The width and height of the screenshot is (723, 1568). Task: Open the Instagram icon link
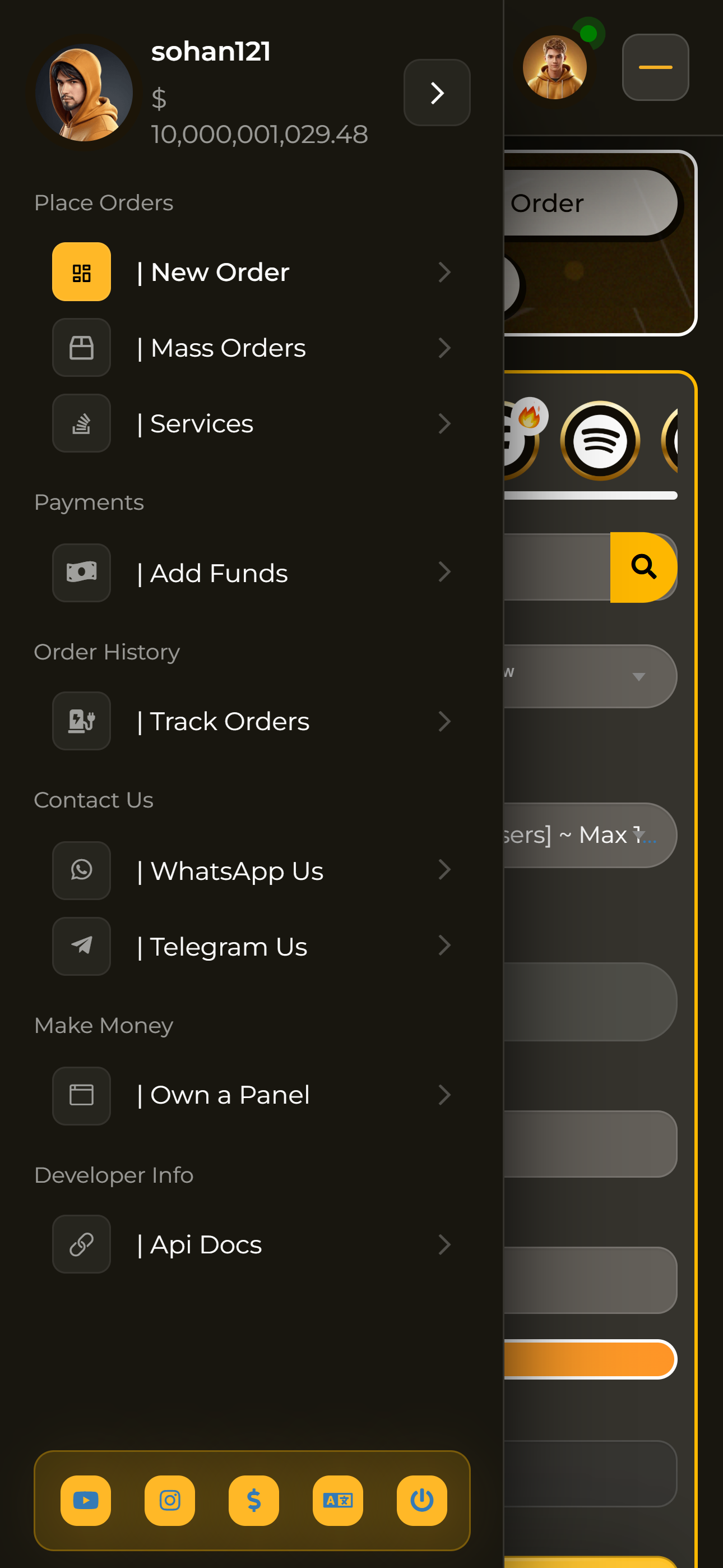(170, 1501)
